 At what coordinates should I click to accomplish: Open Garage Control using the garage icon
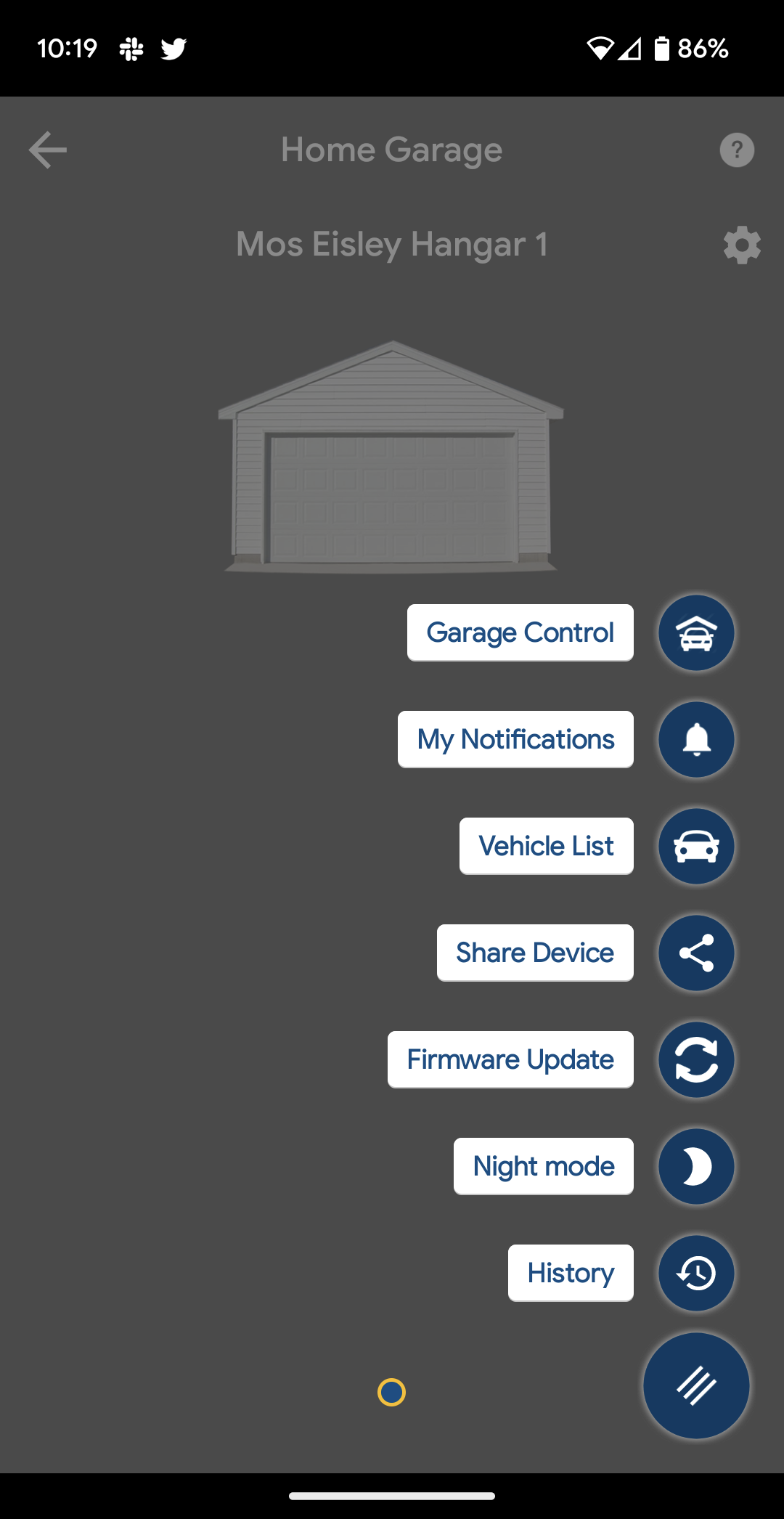point(695,632)
